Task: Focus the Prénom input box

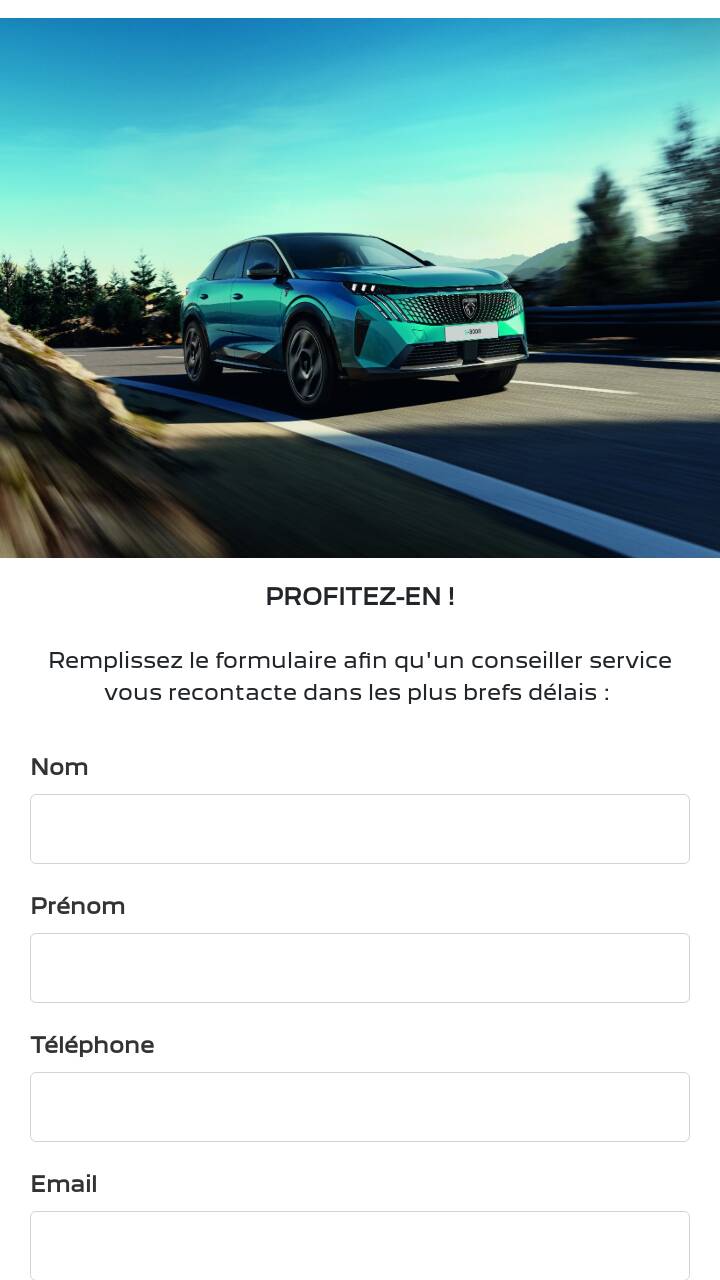Action: coord(360,968)
